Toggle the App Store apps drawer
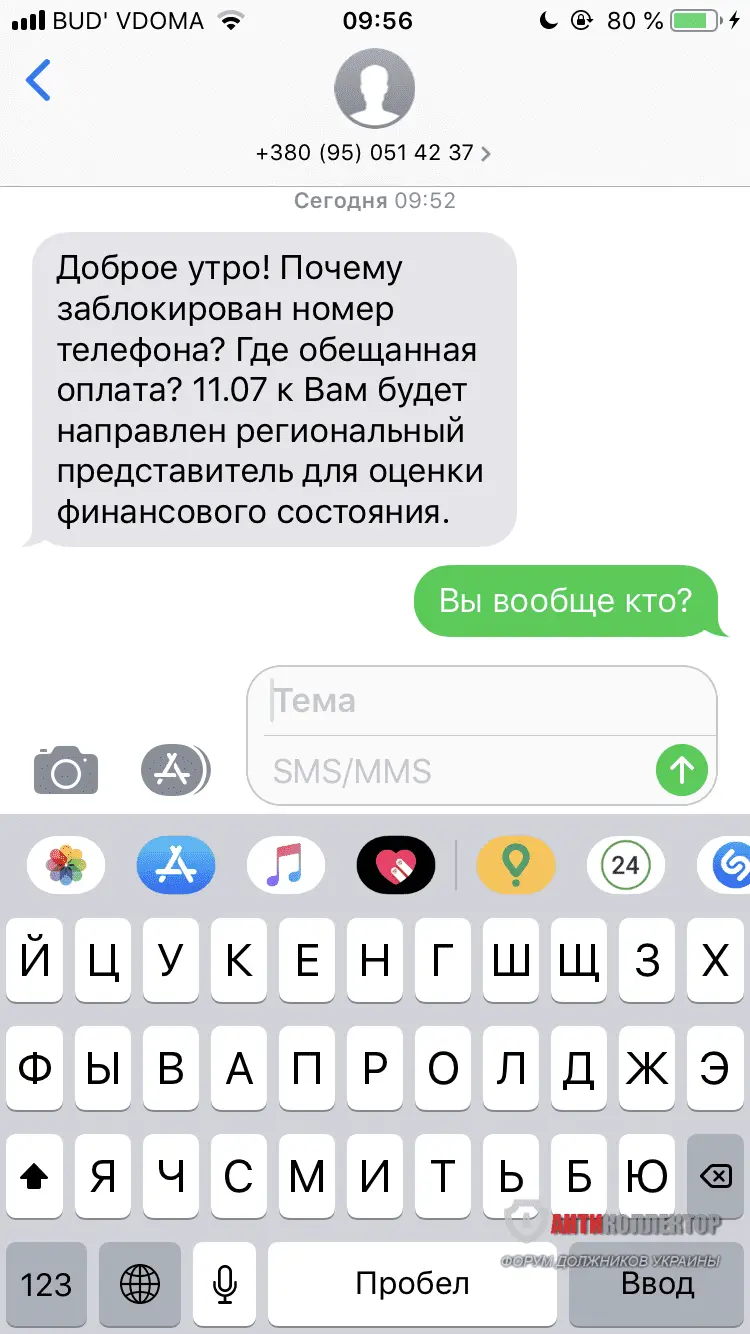The image size is (750, 1334). click(x=175, y=769)
